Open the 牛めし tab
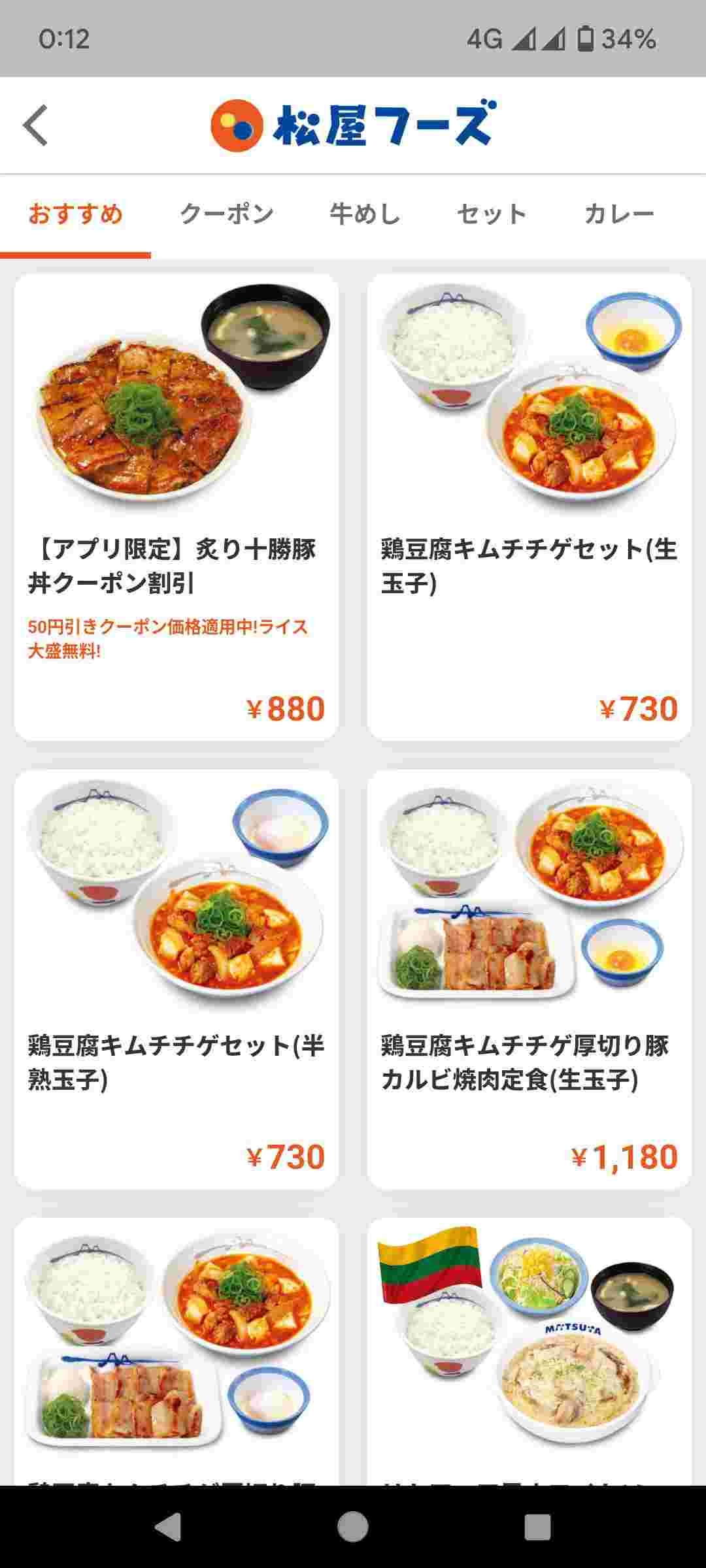Viewport: 706px width, 1568px height. tap(364, 214)
